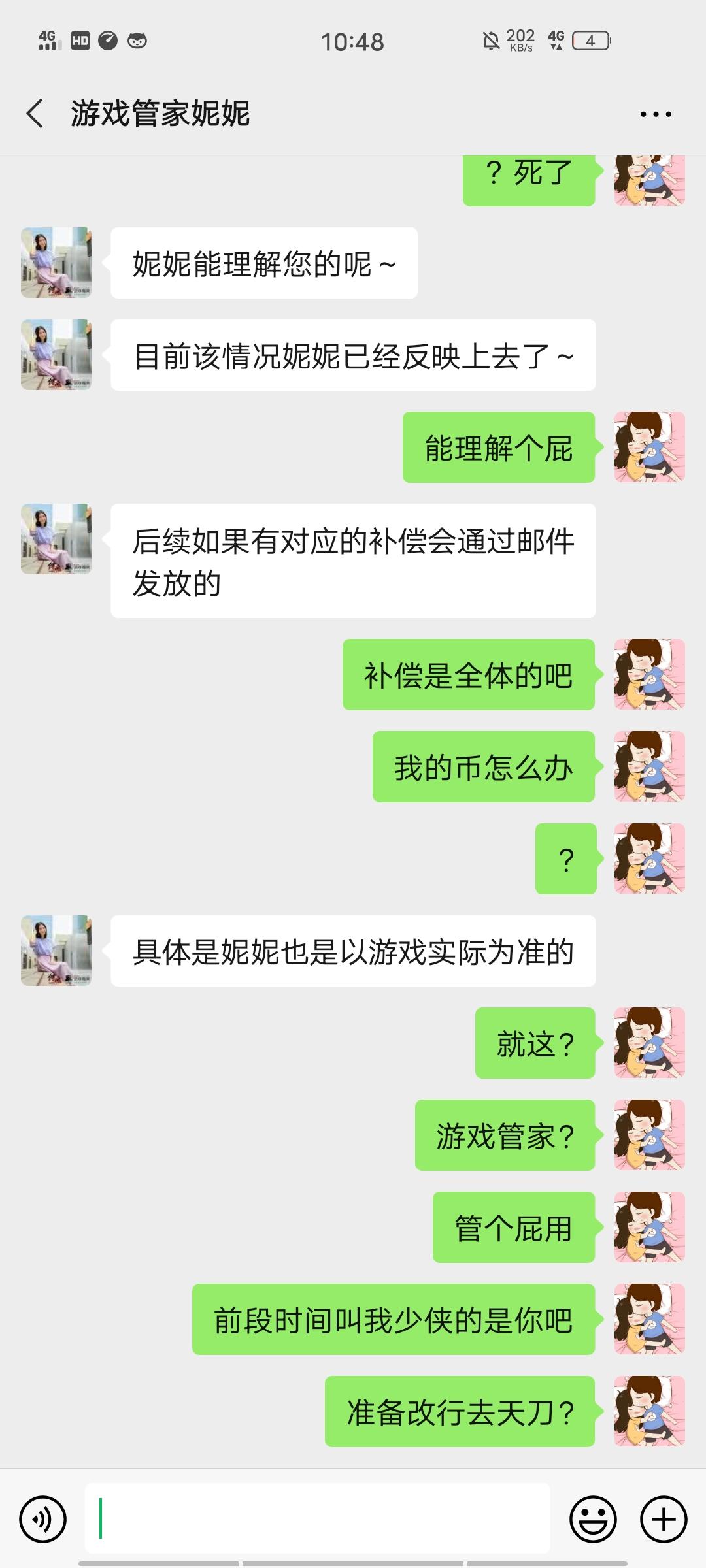This screenshot has width=706, height=1568.
Task: Tap Nini's avatar beside her first reply
Action: (x=56, y=263)
